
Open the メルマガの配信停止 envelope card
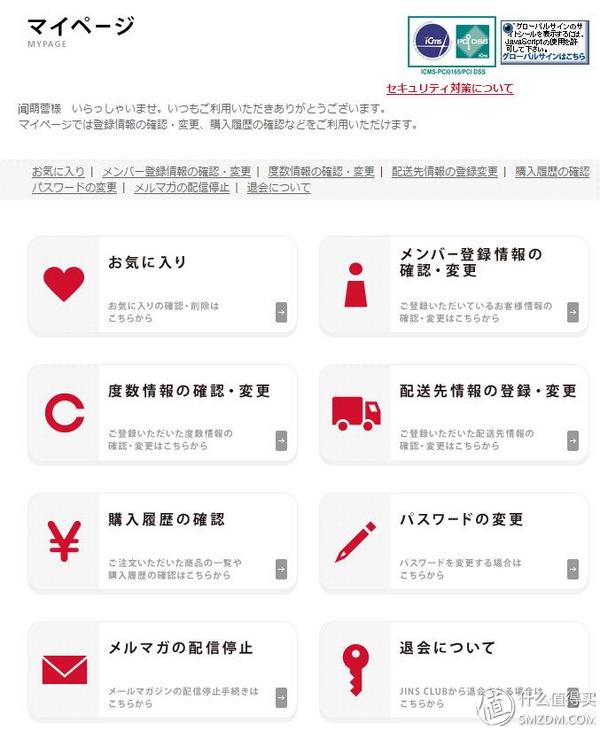point(162,671)
